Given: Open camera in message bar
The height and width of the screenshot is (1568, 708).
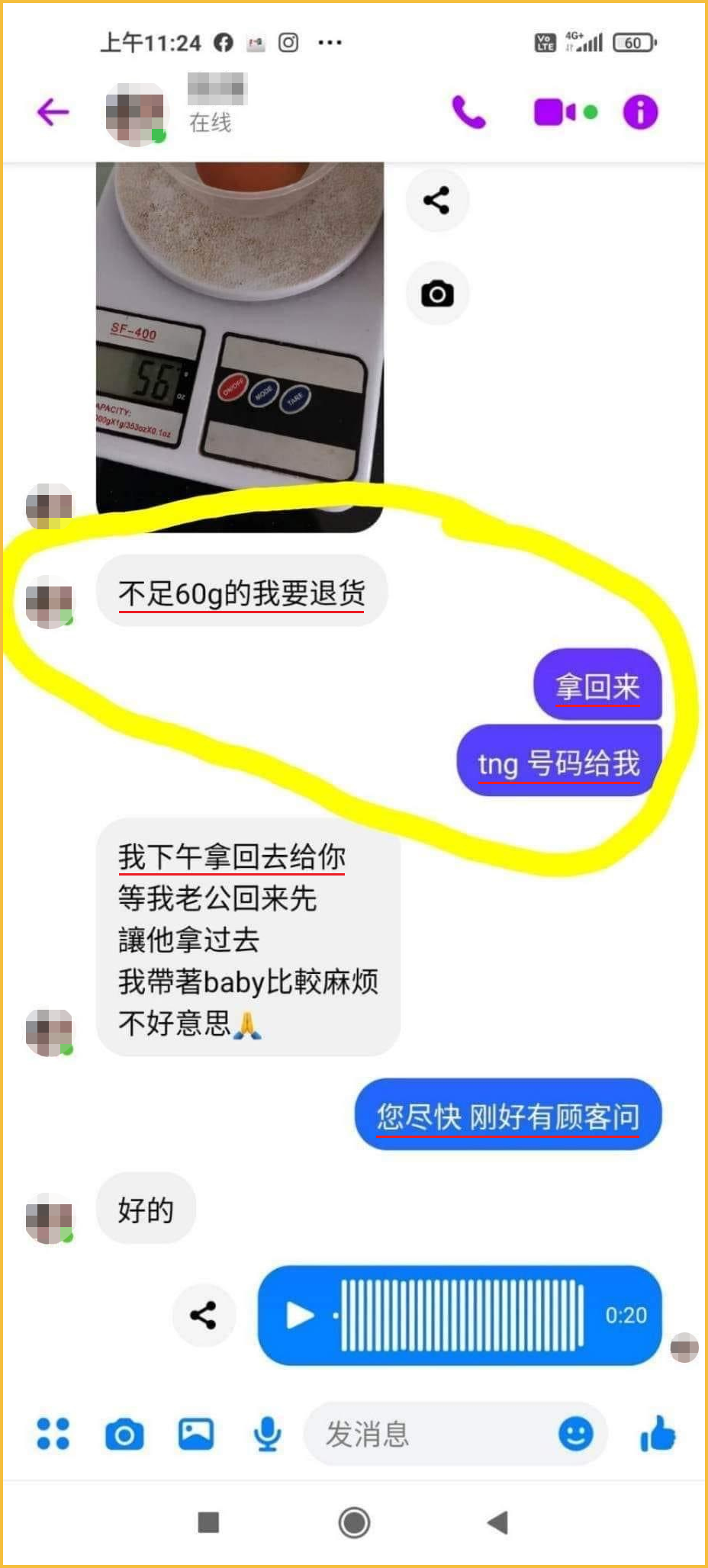Looking at the screenshot, I should click(124, 1434).
